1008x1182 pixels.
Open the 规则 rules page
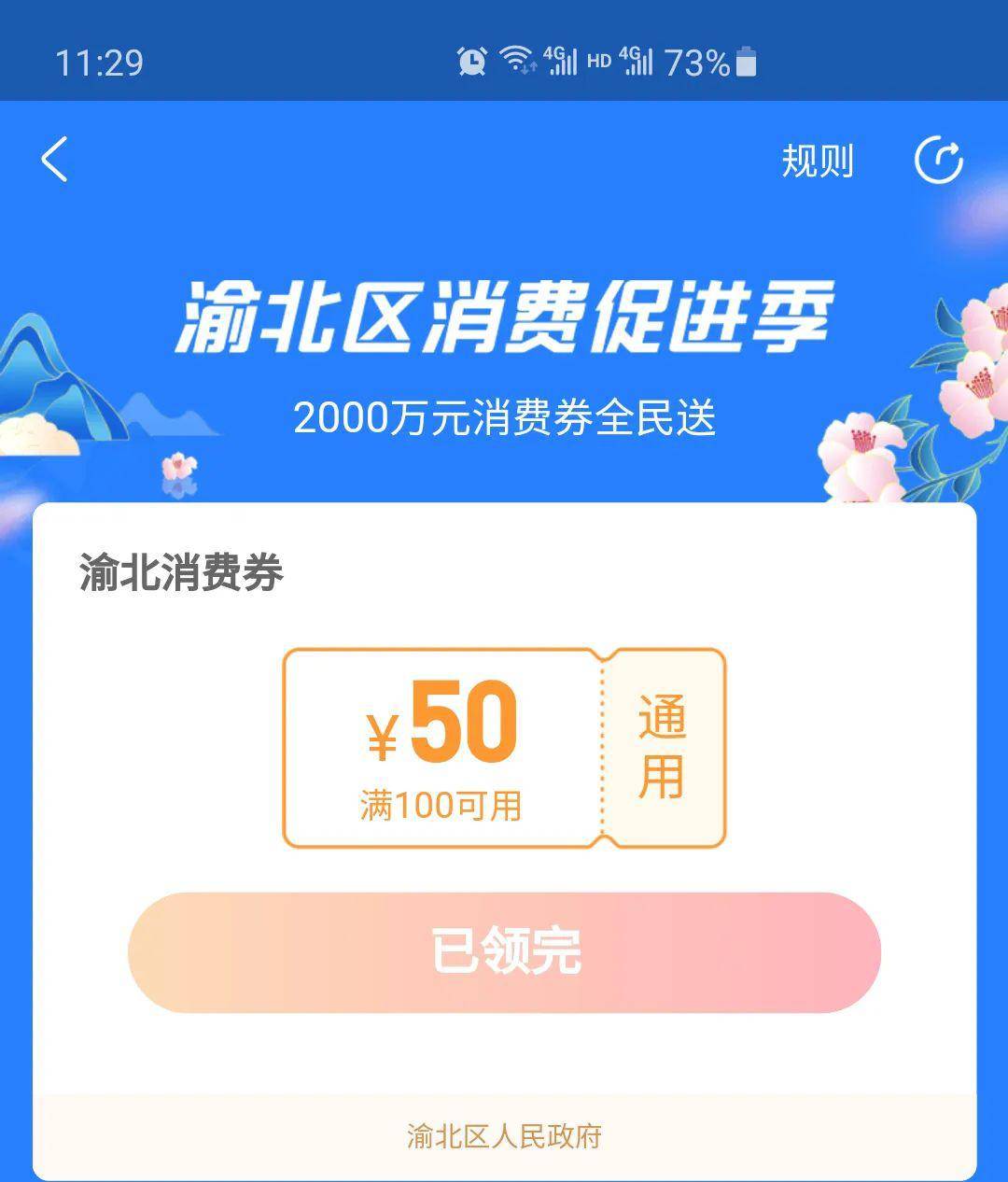point(817,161)
